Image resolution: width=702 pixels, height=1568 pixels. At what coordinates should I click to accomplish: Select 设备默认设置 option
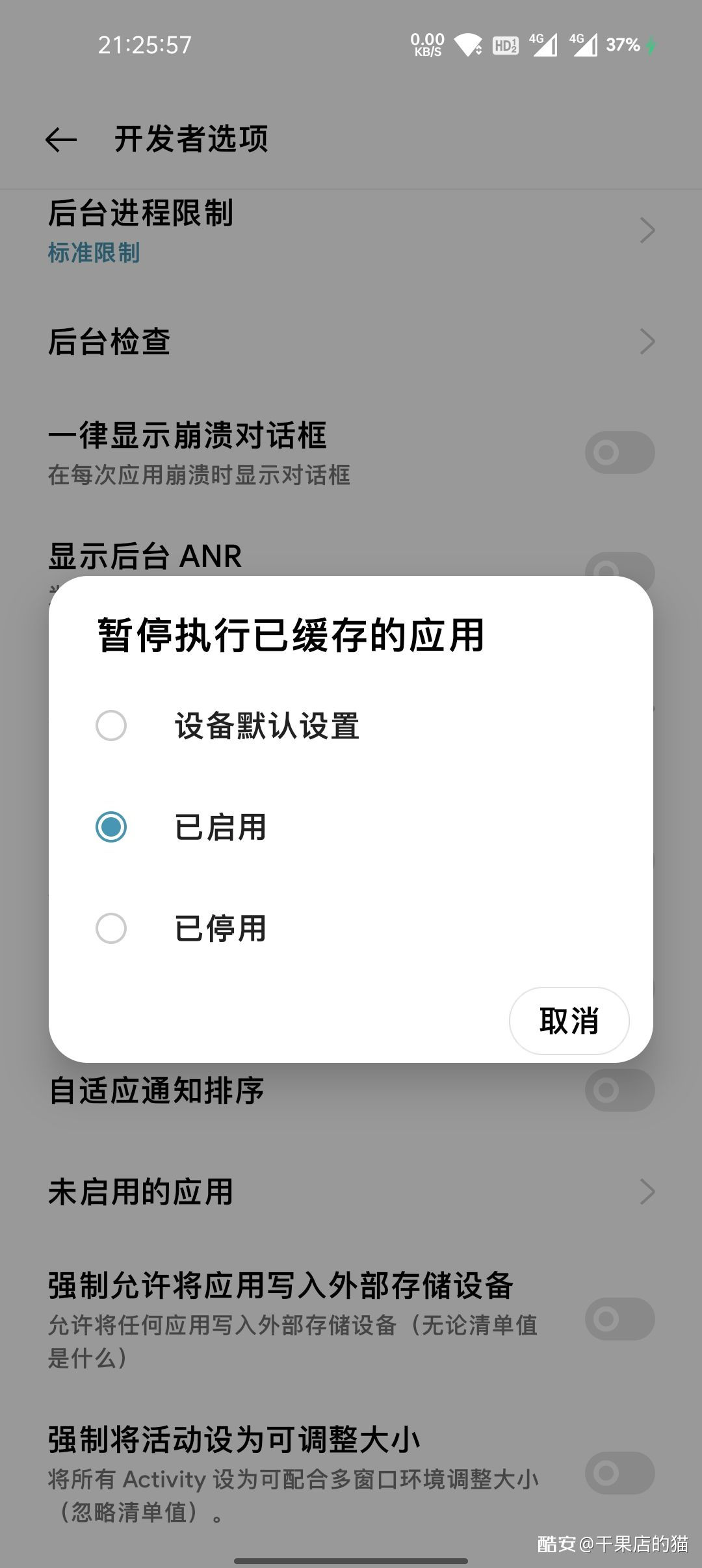coord(111,725)
